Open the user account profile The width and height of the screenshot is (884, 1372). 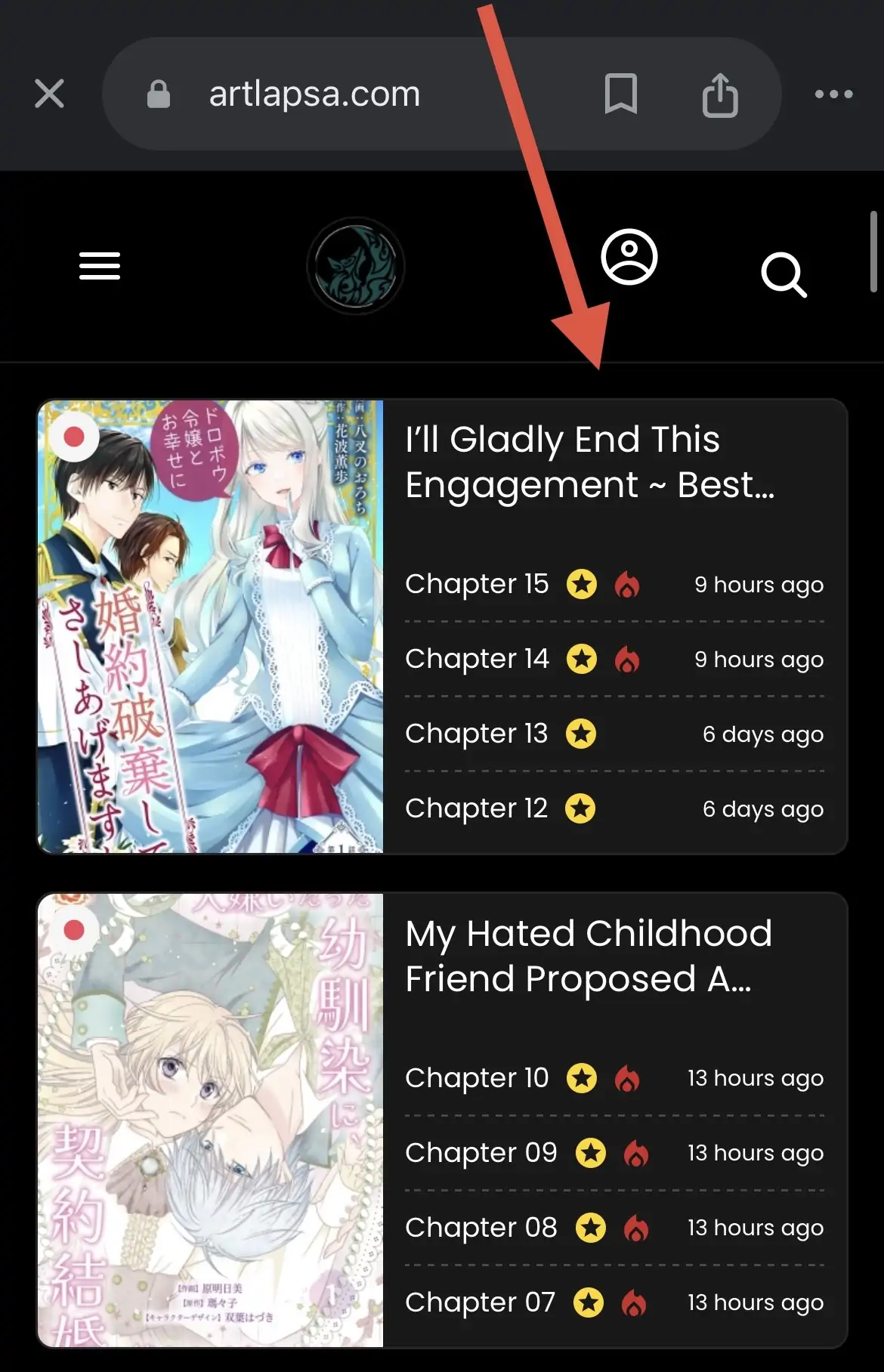[x=629, y=257]
